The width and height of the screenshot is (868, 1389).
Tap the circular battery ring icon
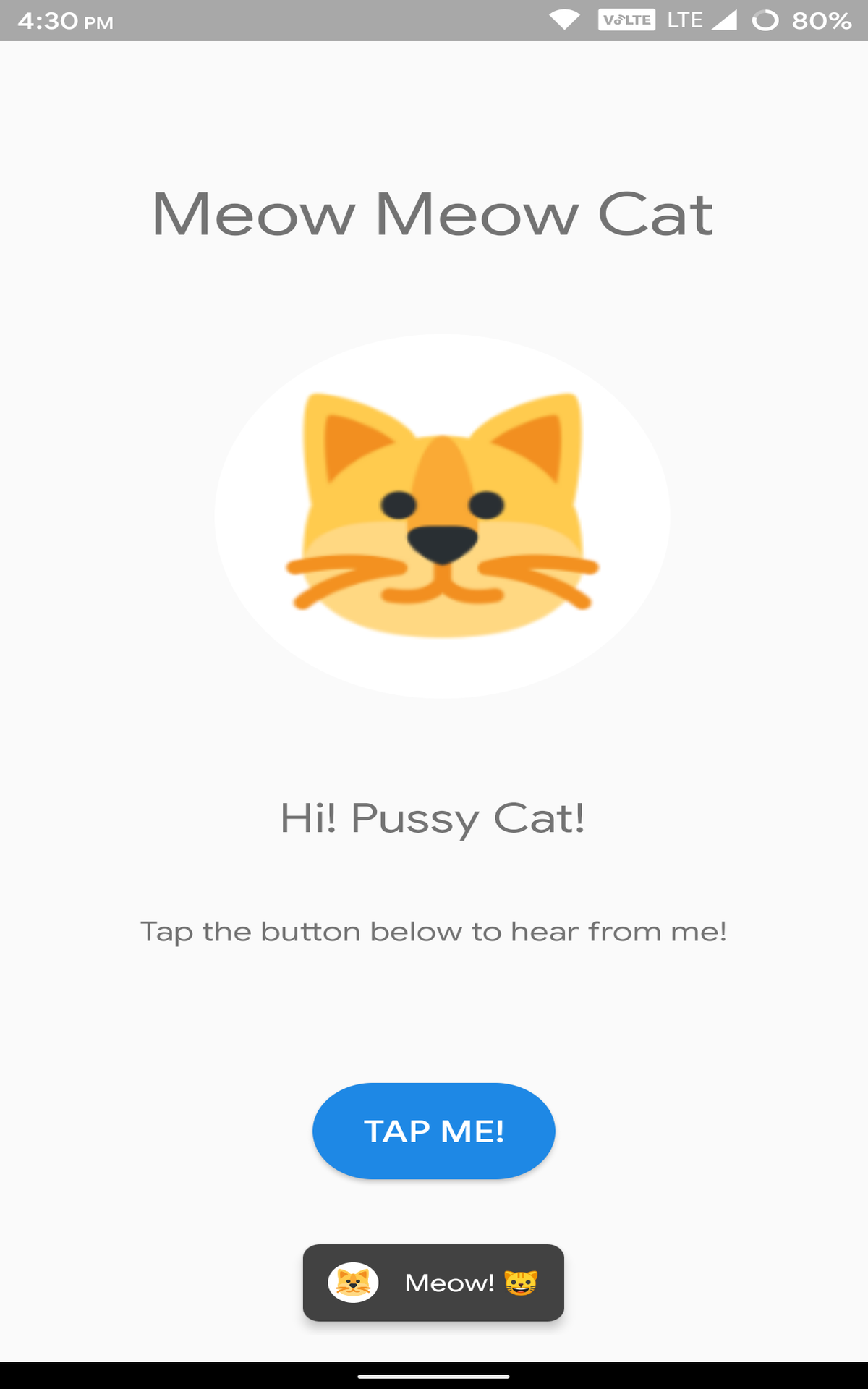click(x=764, y=22)
